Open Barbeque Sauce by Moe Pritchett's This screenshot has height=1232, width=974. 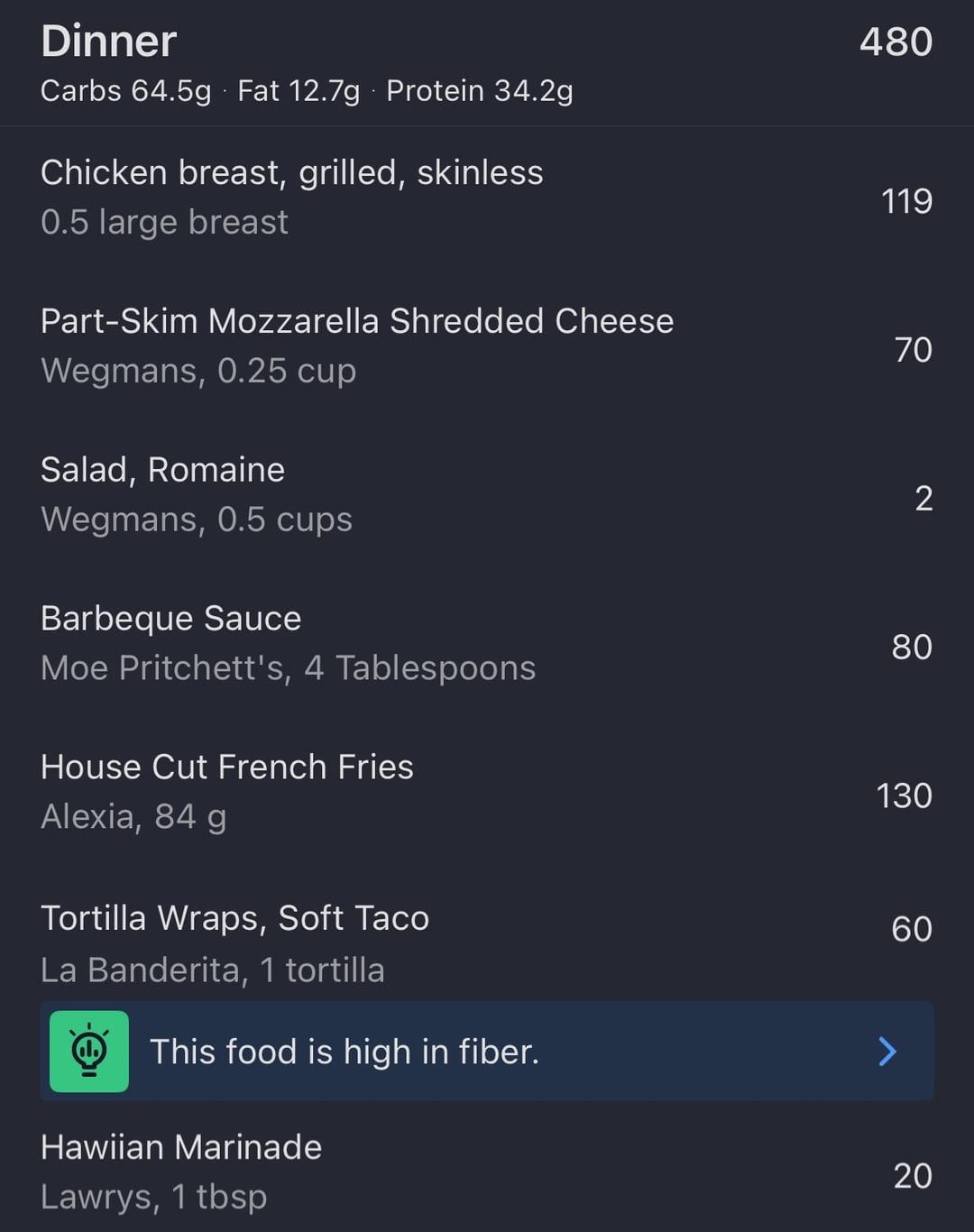[x=288, y=642]
